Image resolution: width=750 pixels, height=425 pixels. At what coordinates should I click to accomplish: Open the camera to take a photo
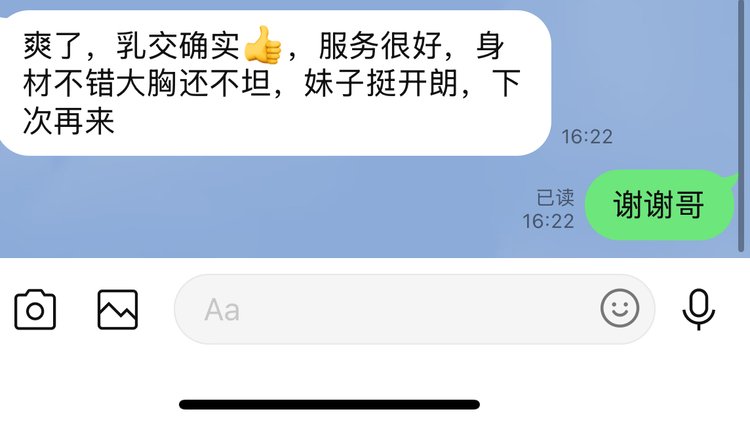(x=35, y=310)
